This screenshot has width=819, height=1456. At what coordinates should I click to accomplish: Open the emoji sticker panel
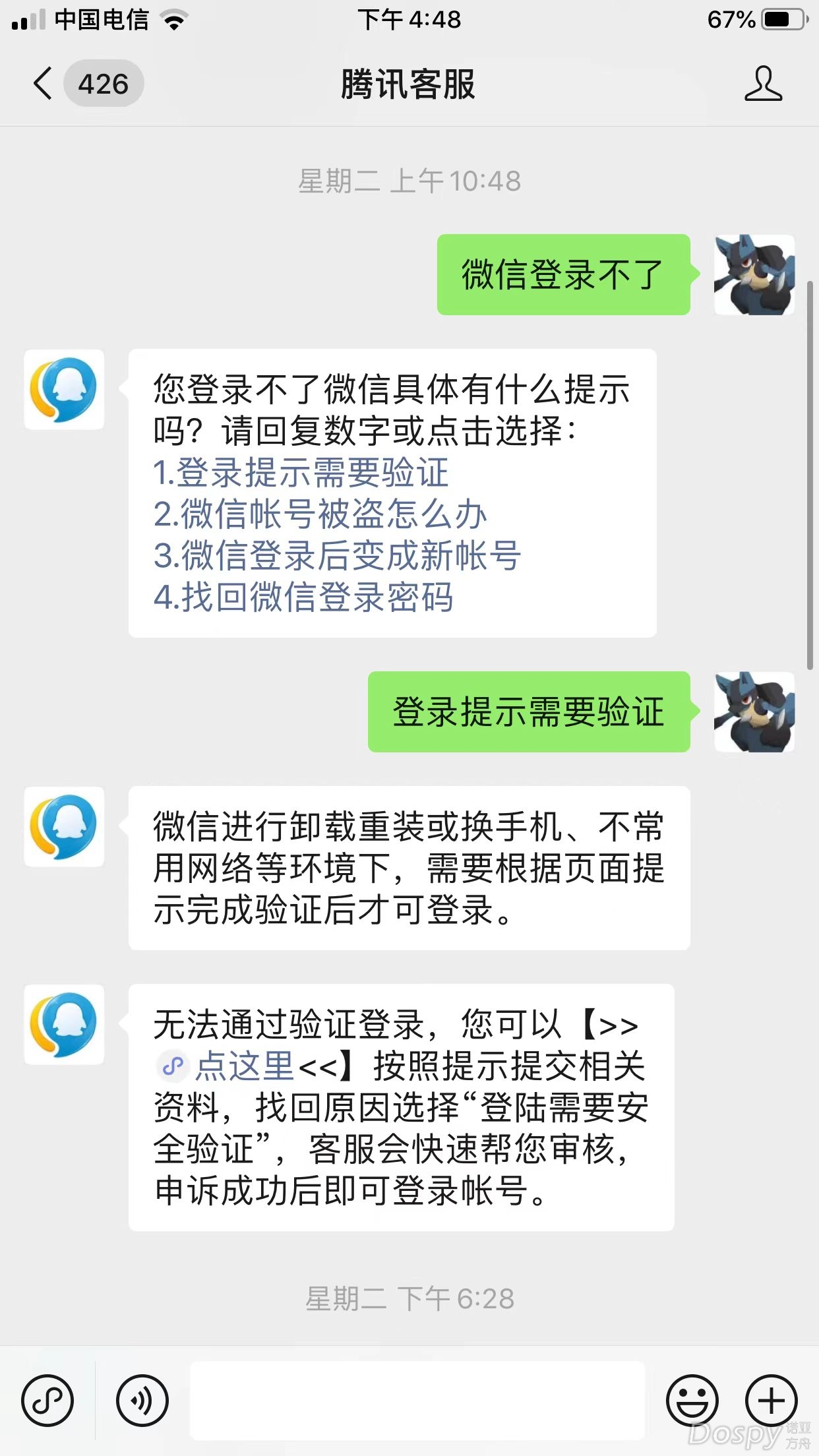coord(692,1399)
